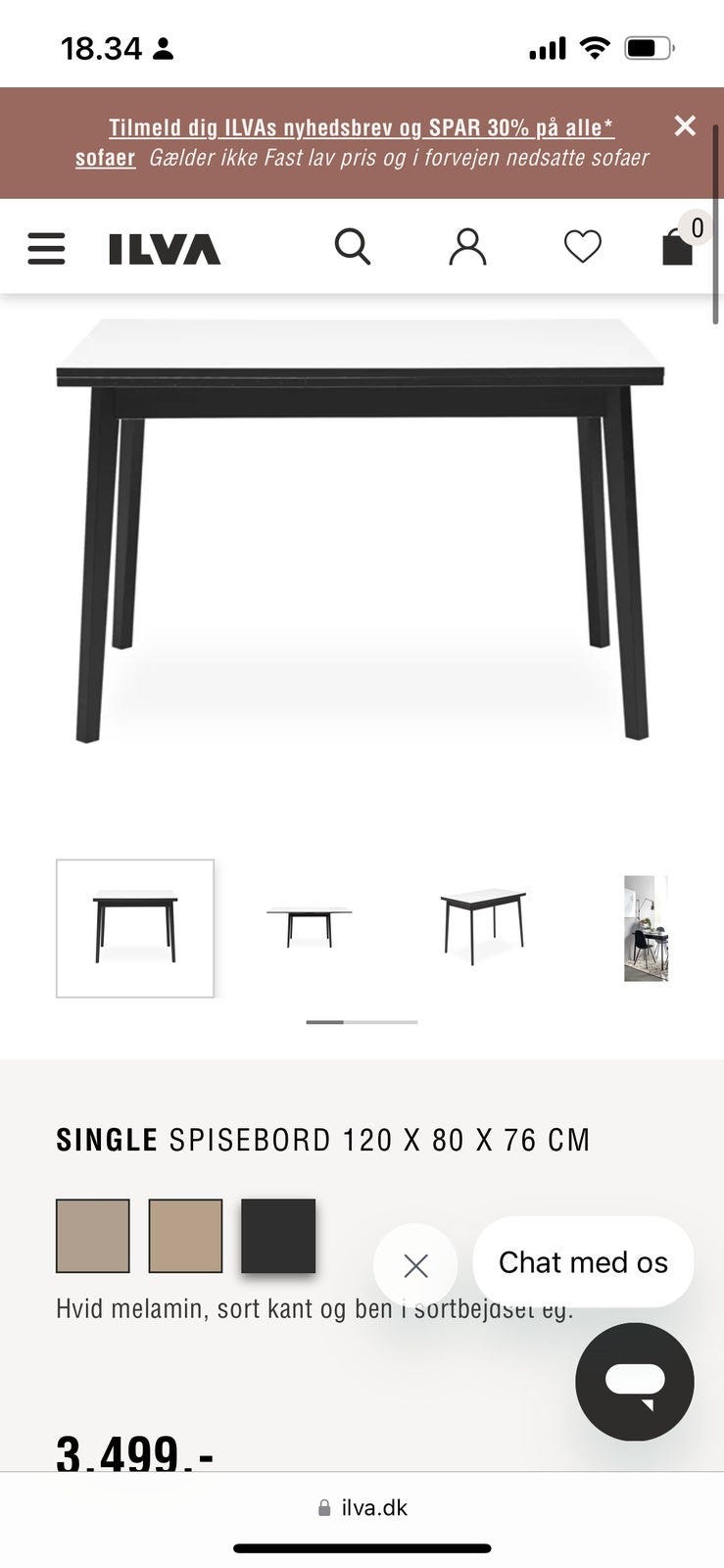724x1568 pixels.
Task: Show the angled-view table thumbnail
Action: click(x=483, y=926)
